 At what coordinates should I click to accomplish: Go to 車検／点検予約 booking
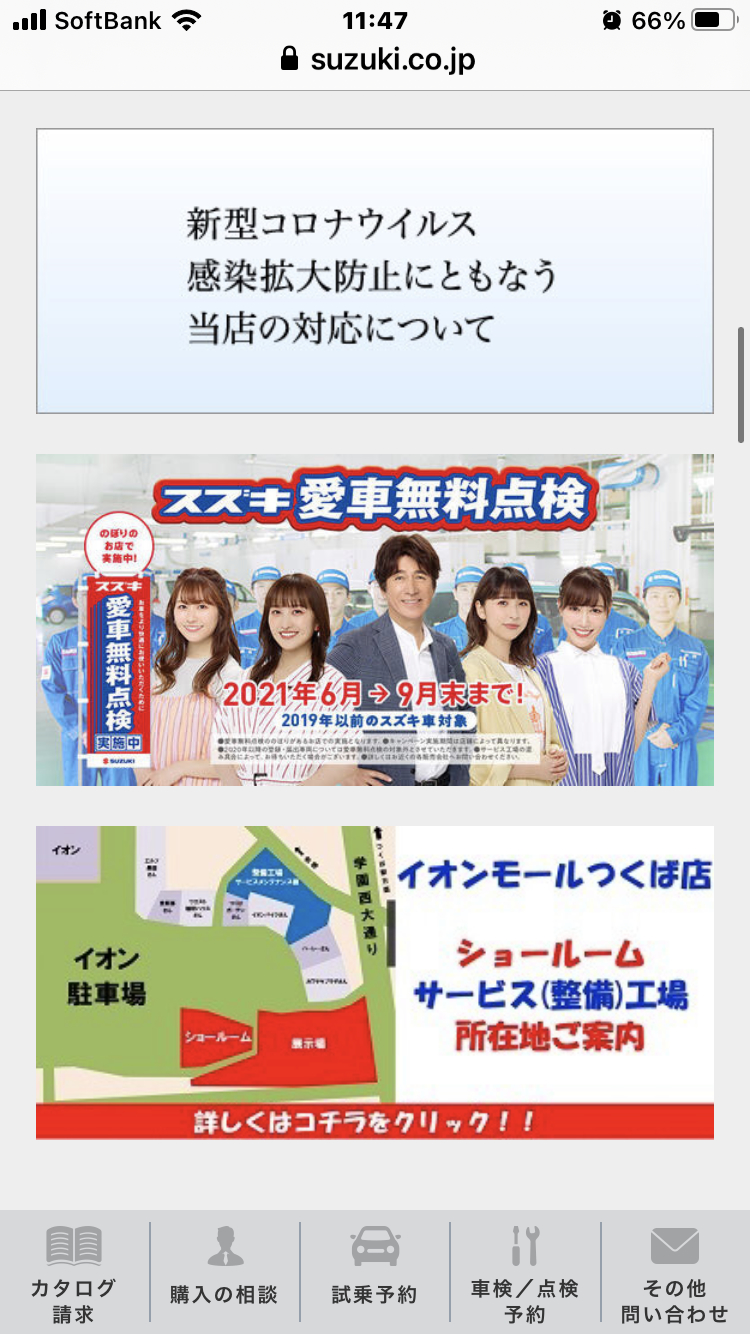point(525,1272)
